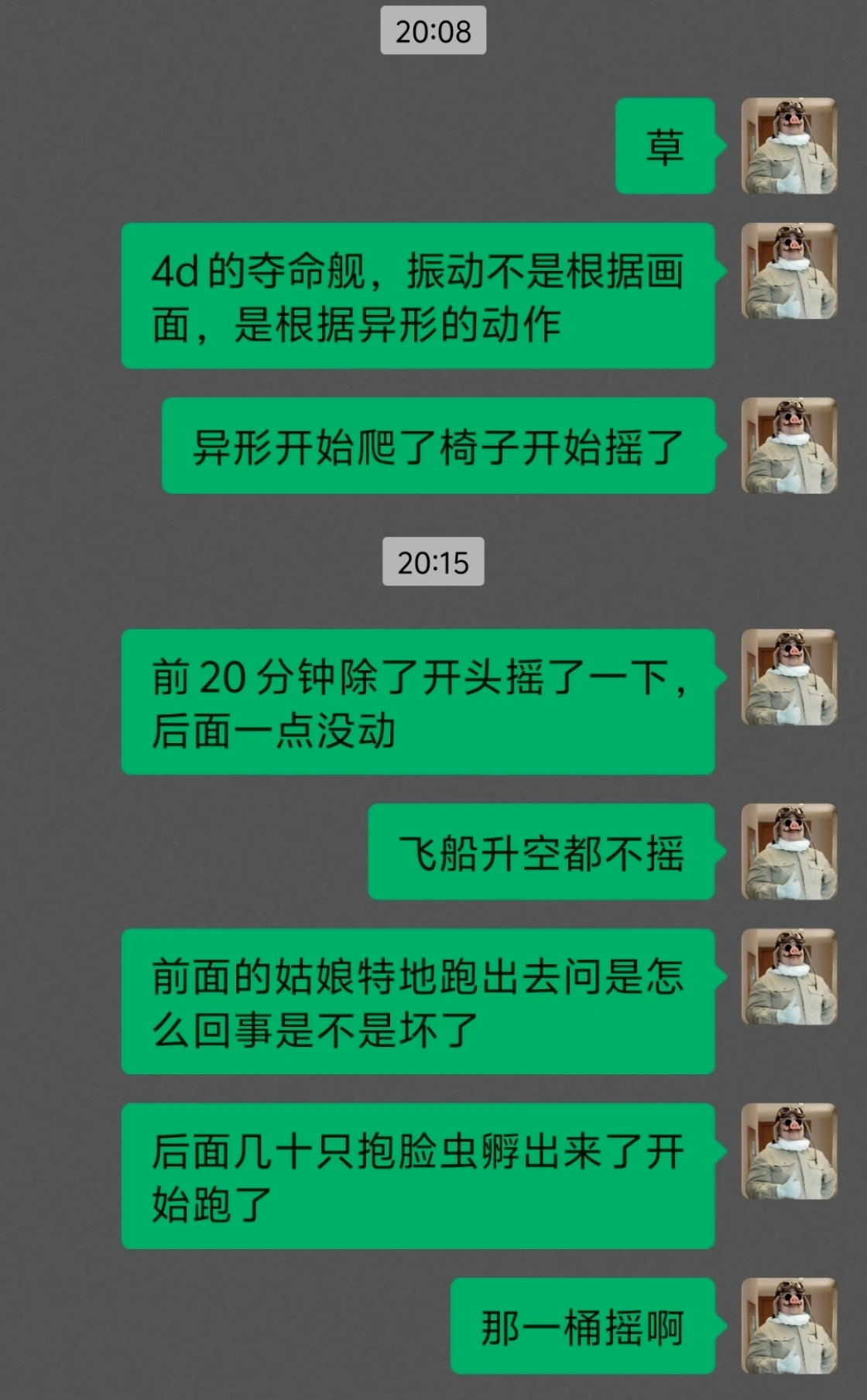Tap the avatar next to '那一桶摇啊'
Image resolution: width=867 pixels, height=1400 pixels.
coord(789,1326)
